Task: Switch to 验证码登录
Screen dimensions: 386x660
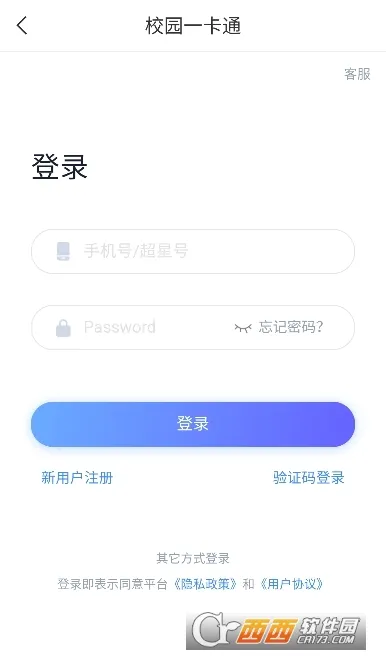Action: (x=309, y=478)
